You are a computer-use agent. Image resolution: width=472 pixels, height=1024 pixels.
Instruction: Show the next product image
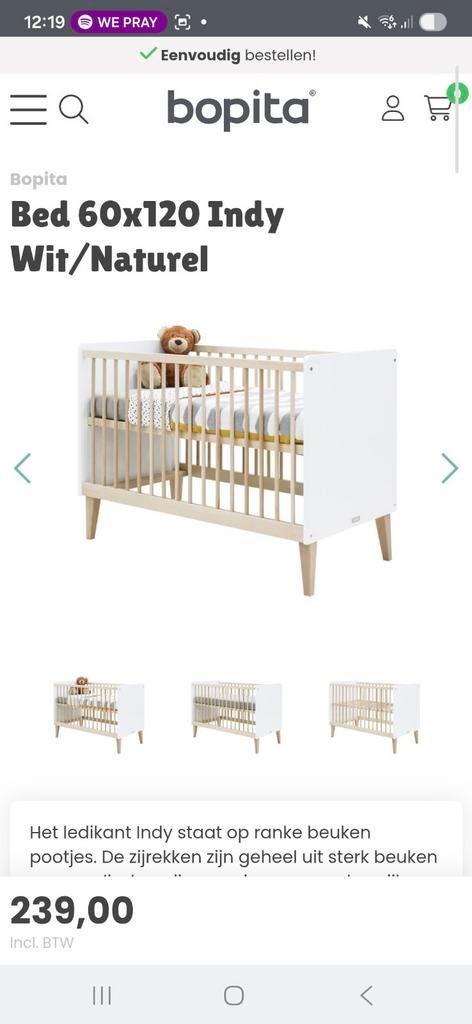450,468
